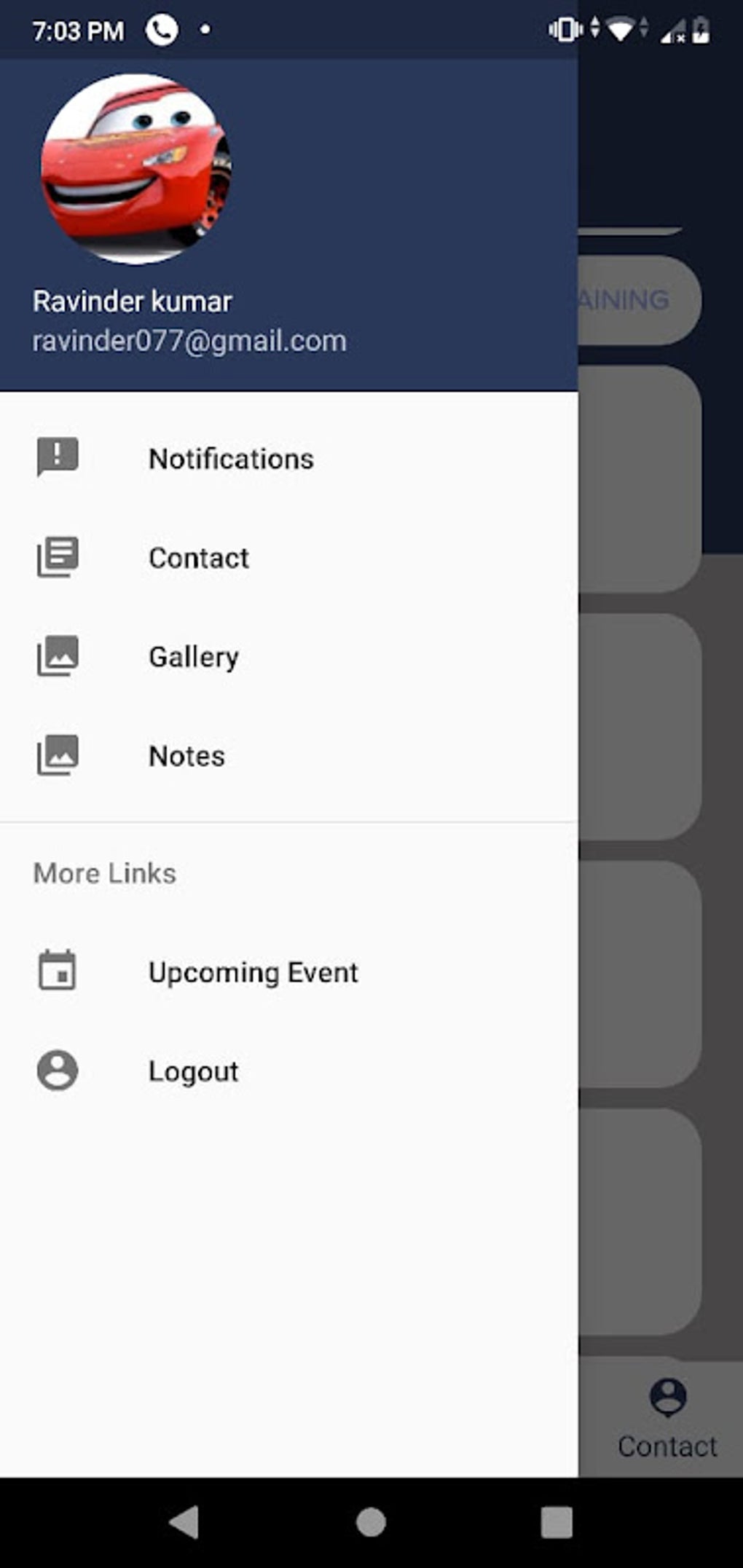
Task: Log out of the account
Action: coord(194,1071)
